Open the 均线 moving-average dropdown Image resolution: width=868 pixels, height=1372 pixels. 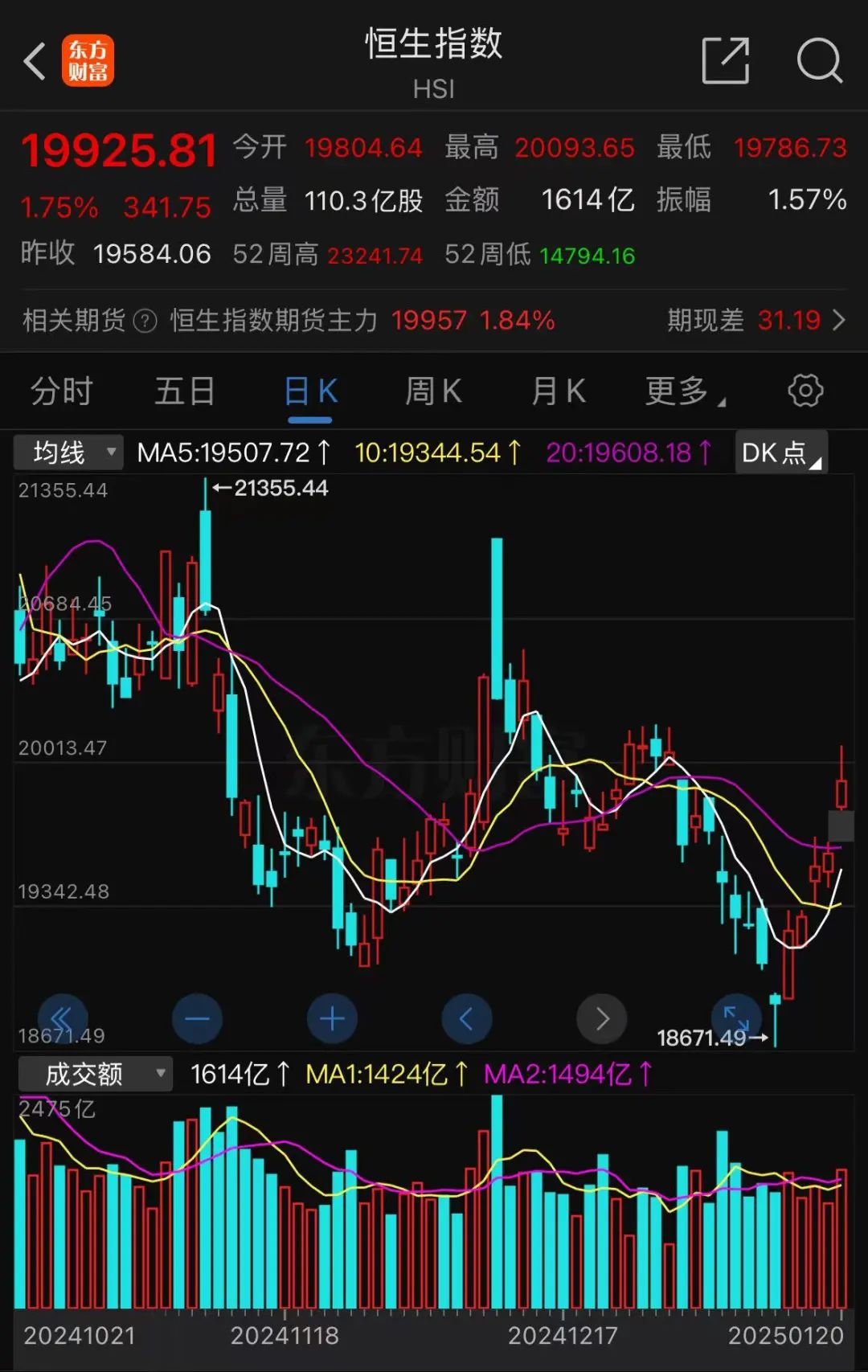click(x=68, y=452)
